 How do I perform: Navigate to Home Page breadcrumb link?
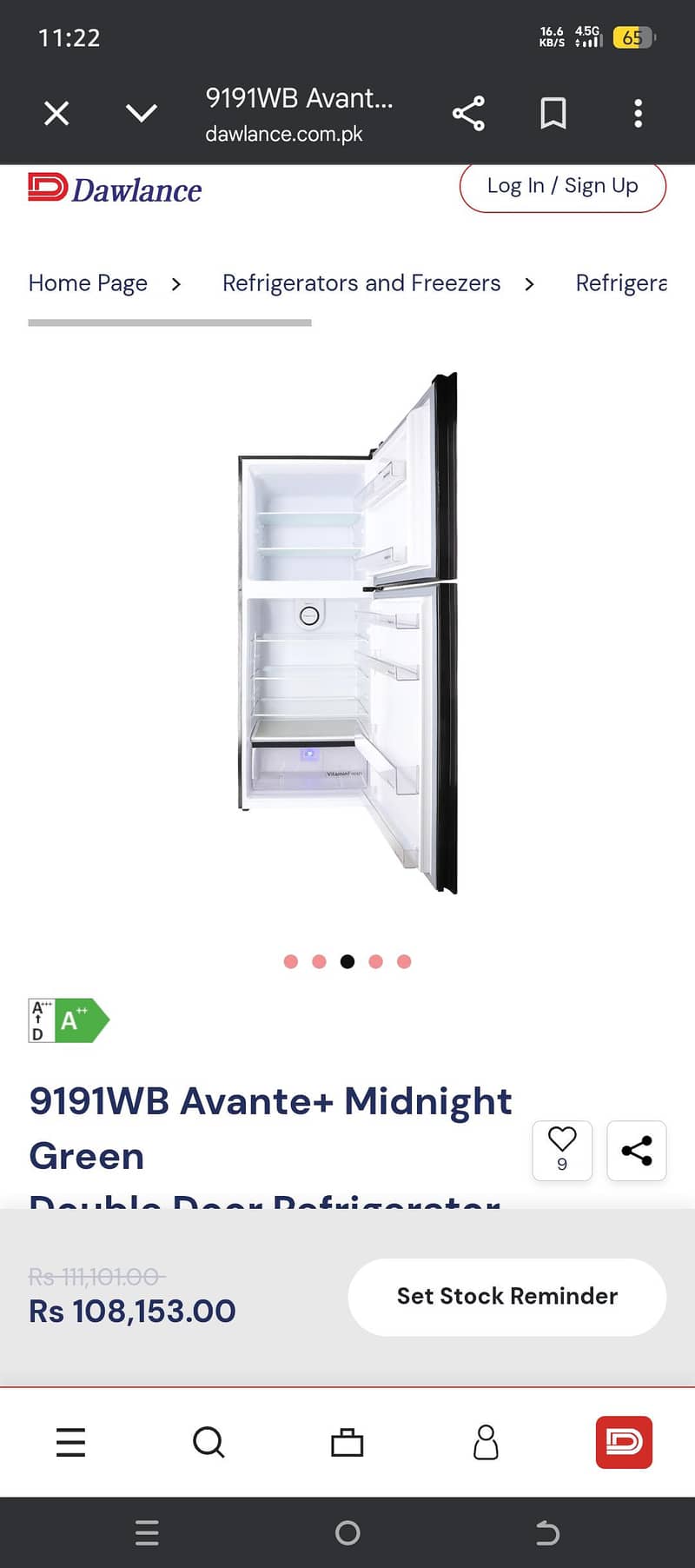(x=88, y=283)
